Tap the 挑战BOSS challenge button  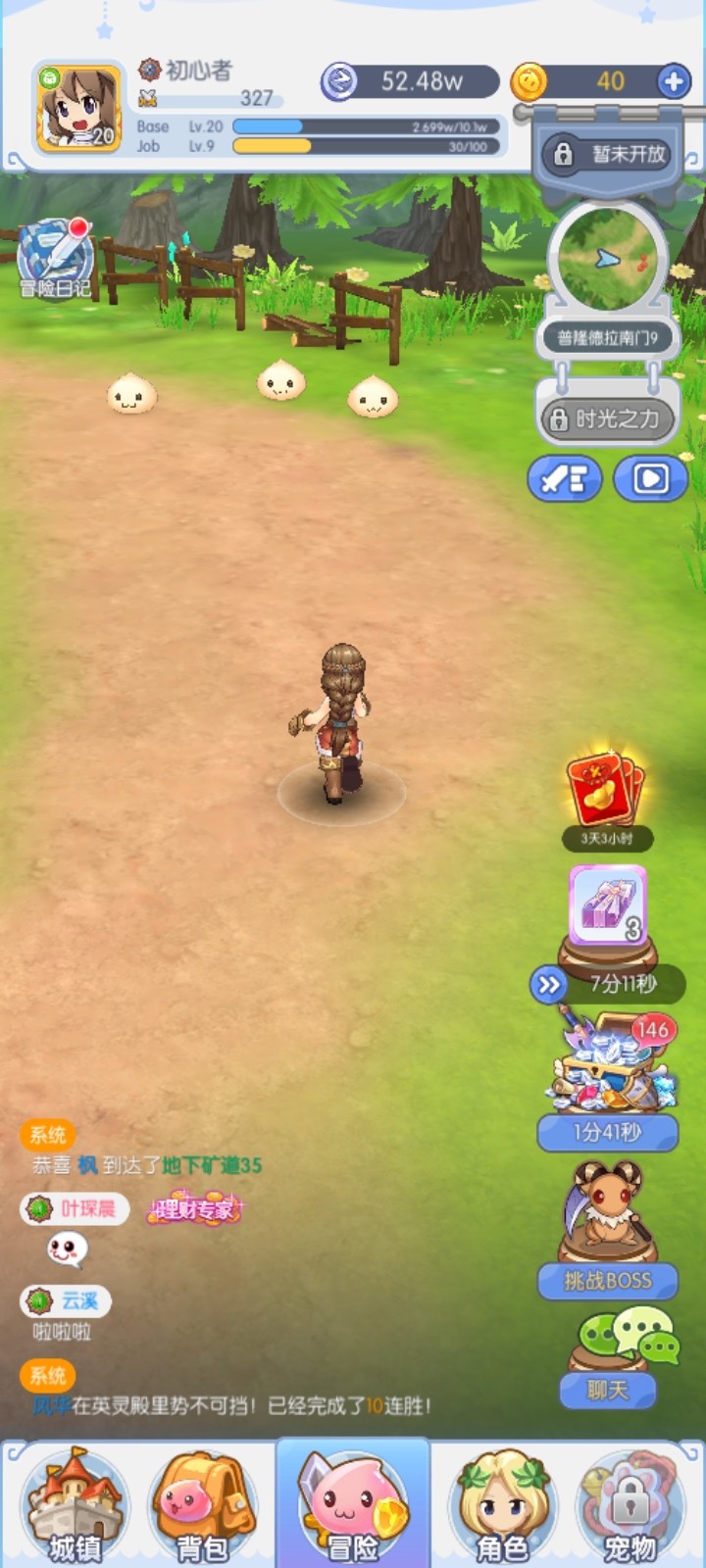607,1280
